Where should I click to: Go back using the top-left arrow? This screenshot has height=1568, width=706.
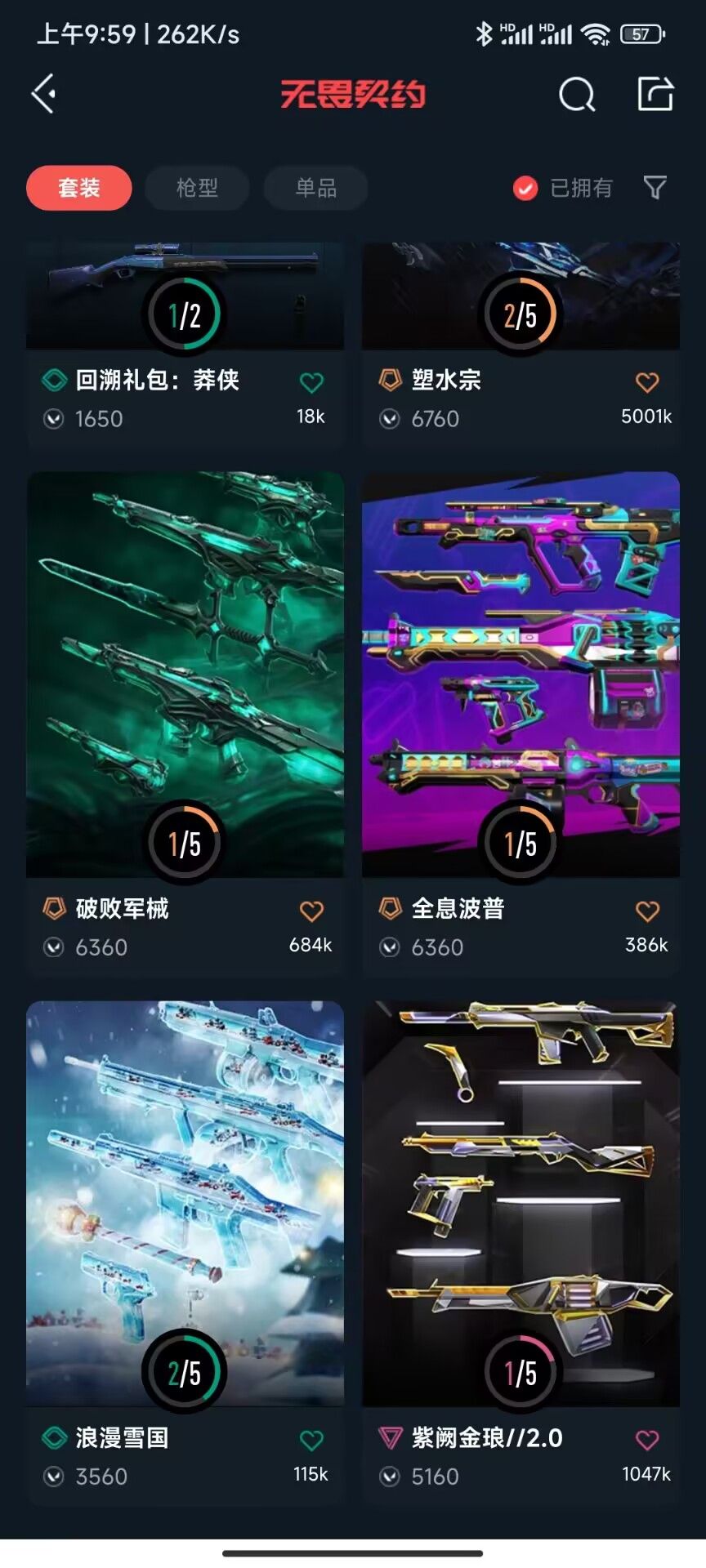click(44, 94)
